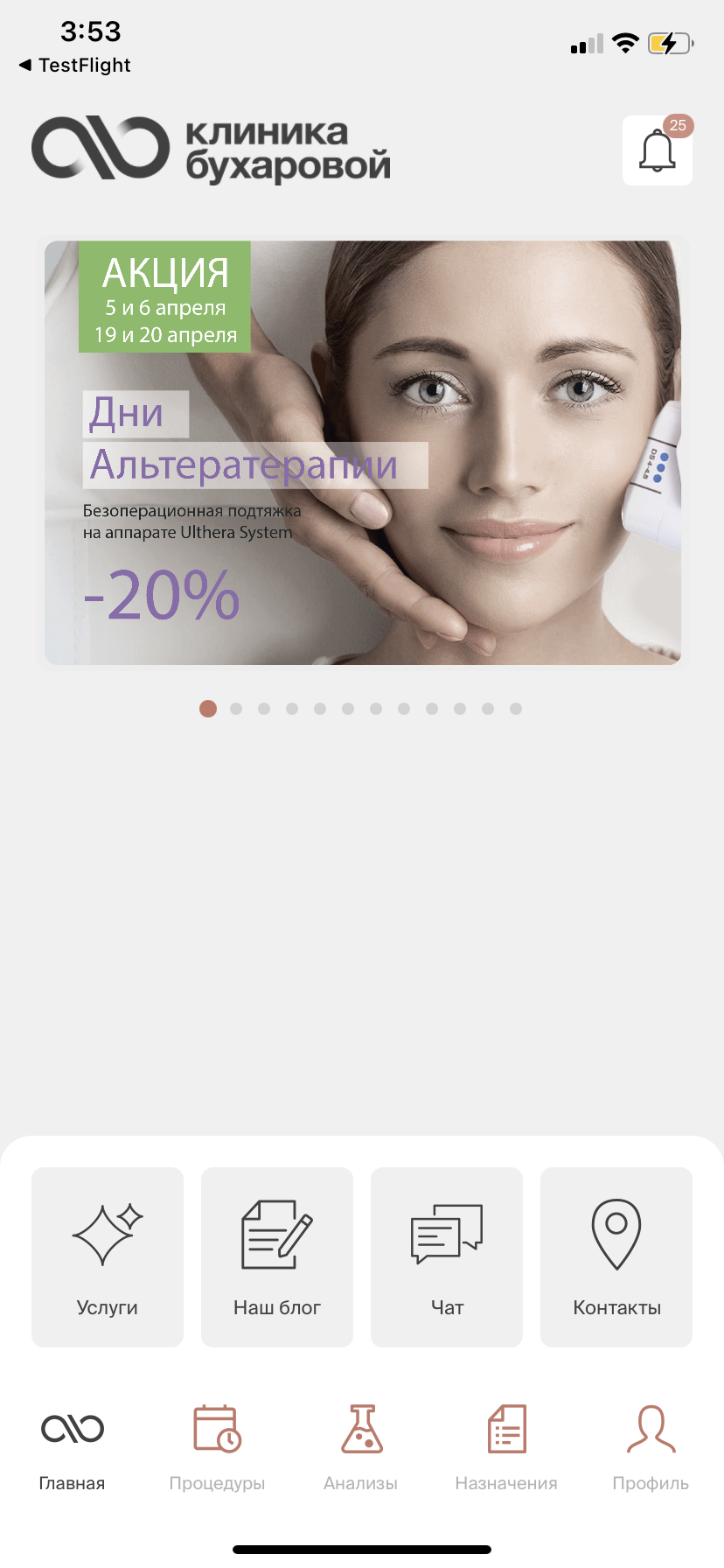The height and width of the screenshot is (1568, 724).
Task: Open the Чат tile
Action: pos(447,1256)
